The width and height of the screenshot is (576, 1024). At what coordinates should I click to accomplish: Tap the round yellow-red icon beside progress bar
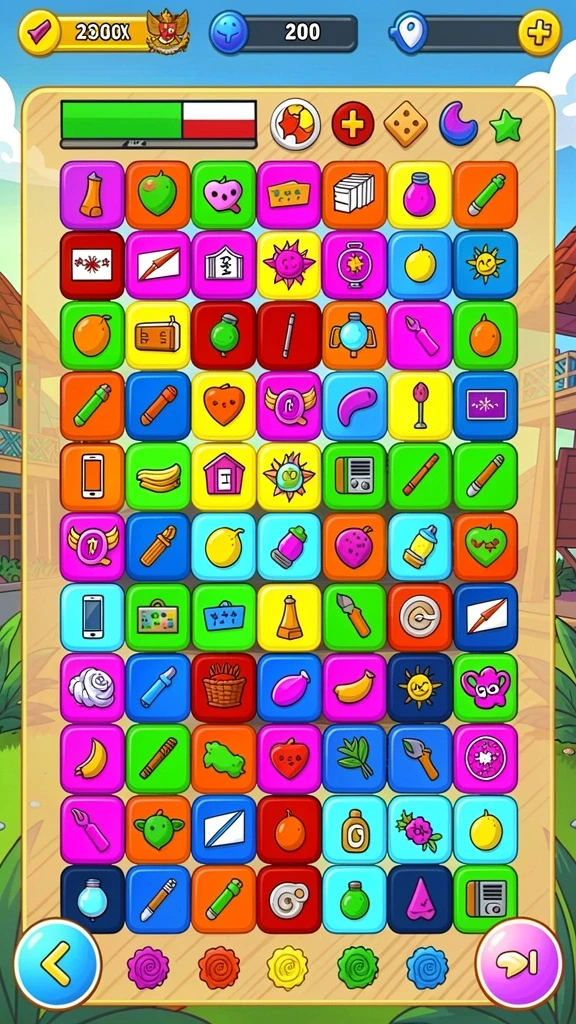(x=295, y=124)
